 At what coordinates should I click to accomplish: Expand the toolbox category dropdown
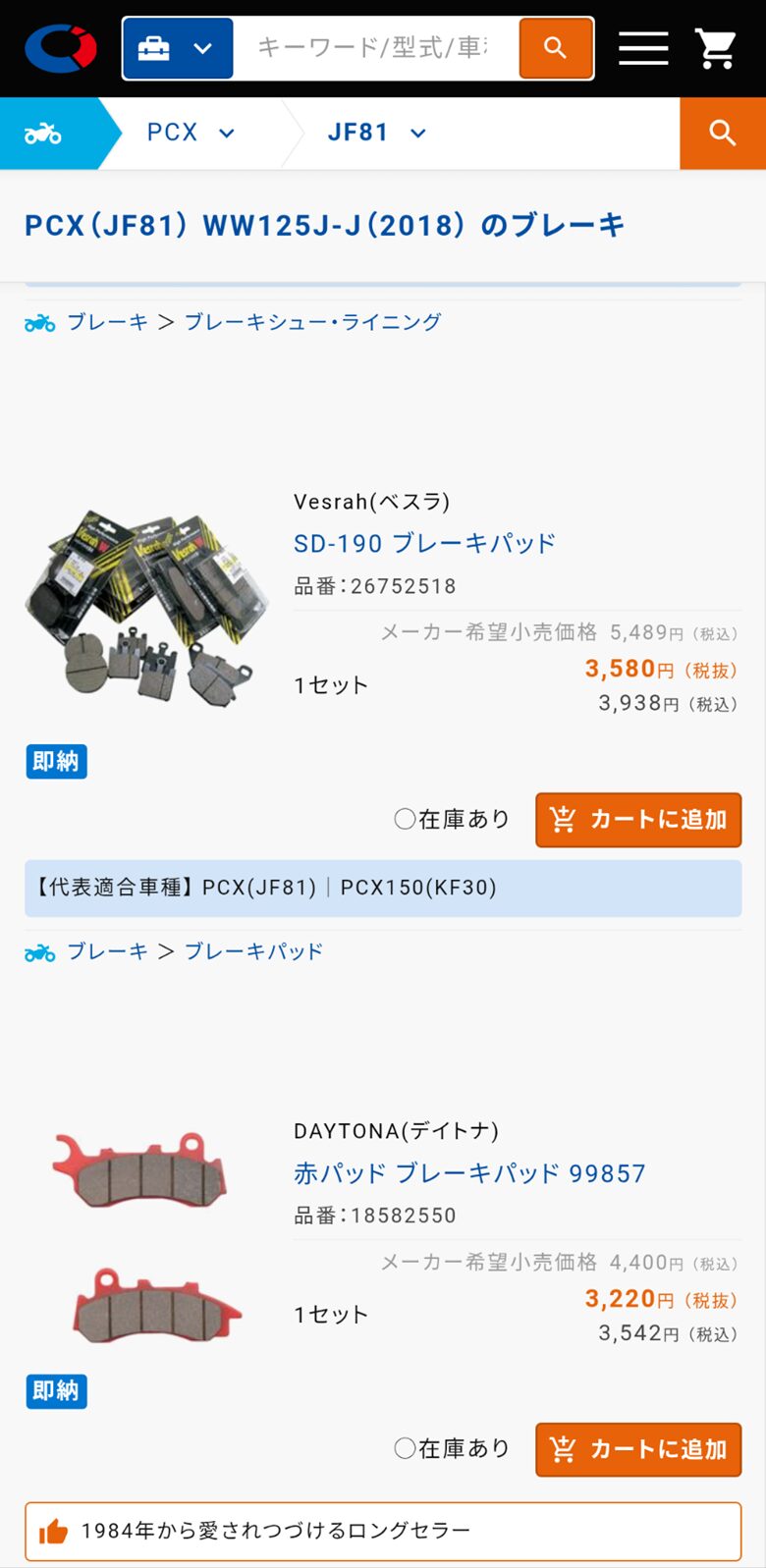click(178, 48)
